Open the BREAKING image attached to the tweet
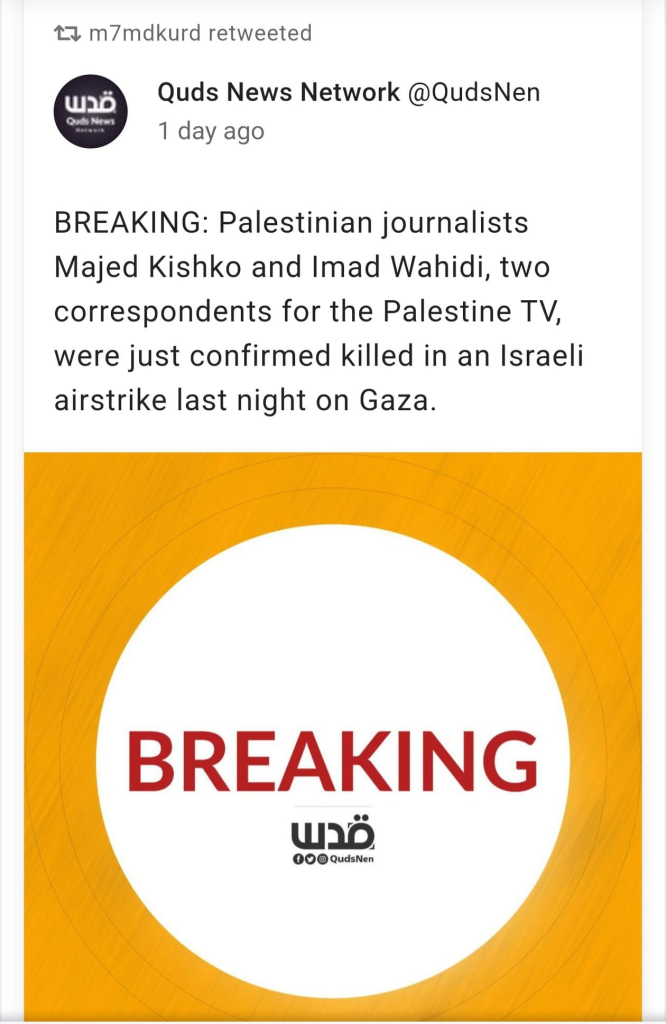Screen dimensions: 666x1024 click(333, 735)
